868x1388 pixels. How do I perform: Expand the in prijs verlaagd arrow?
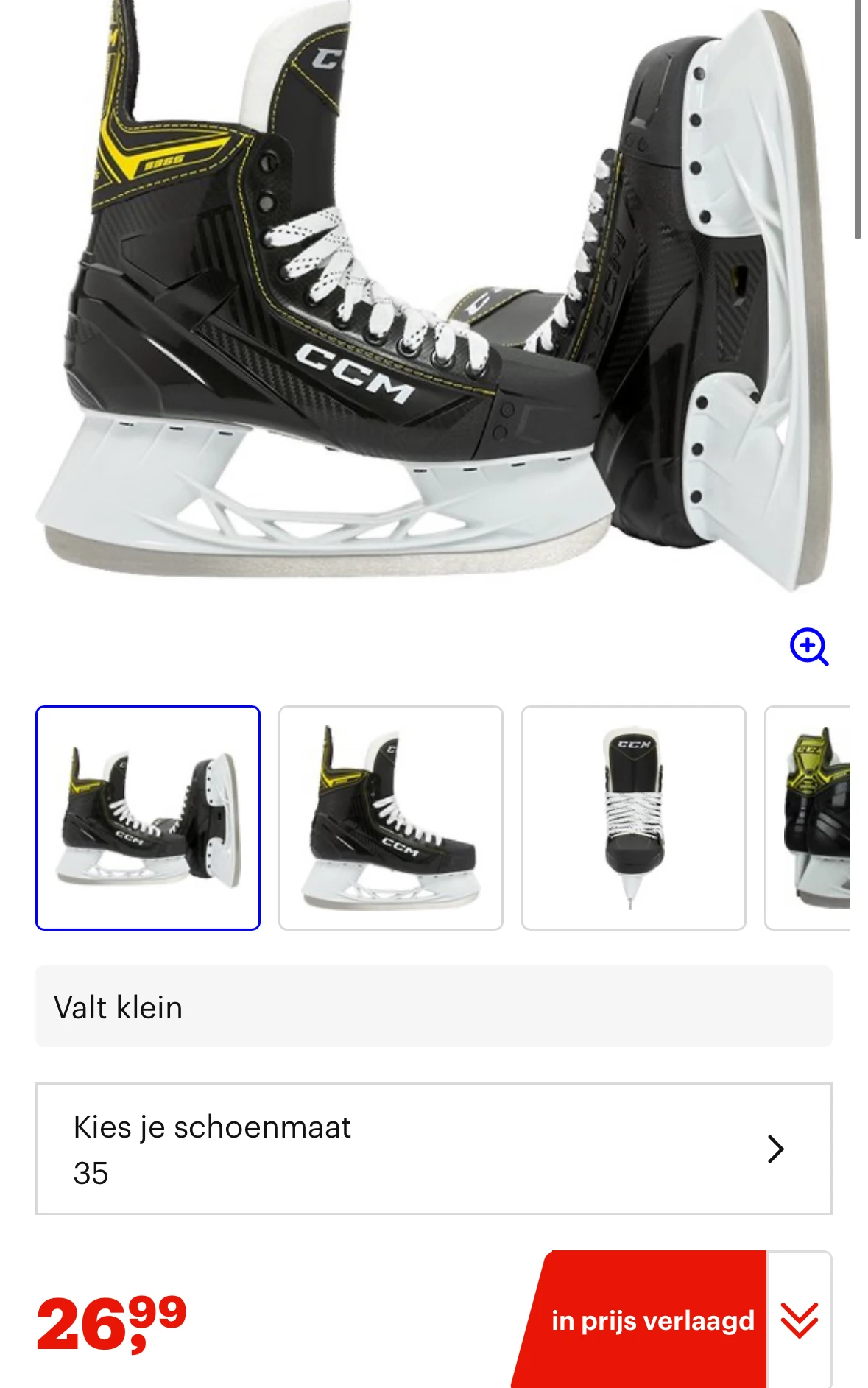tap(799, 1320)
